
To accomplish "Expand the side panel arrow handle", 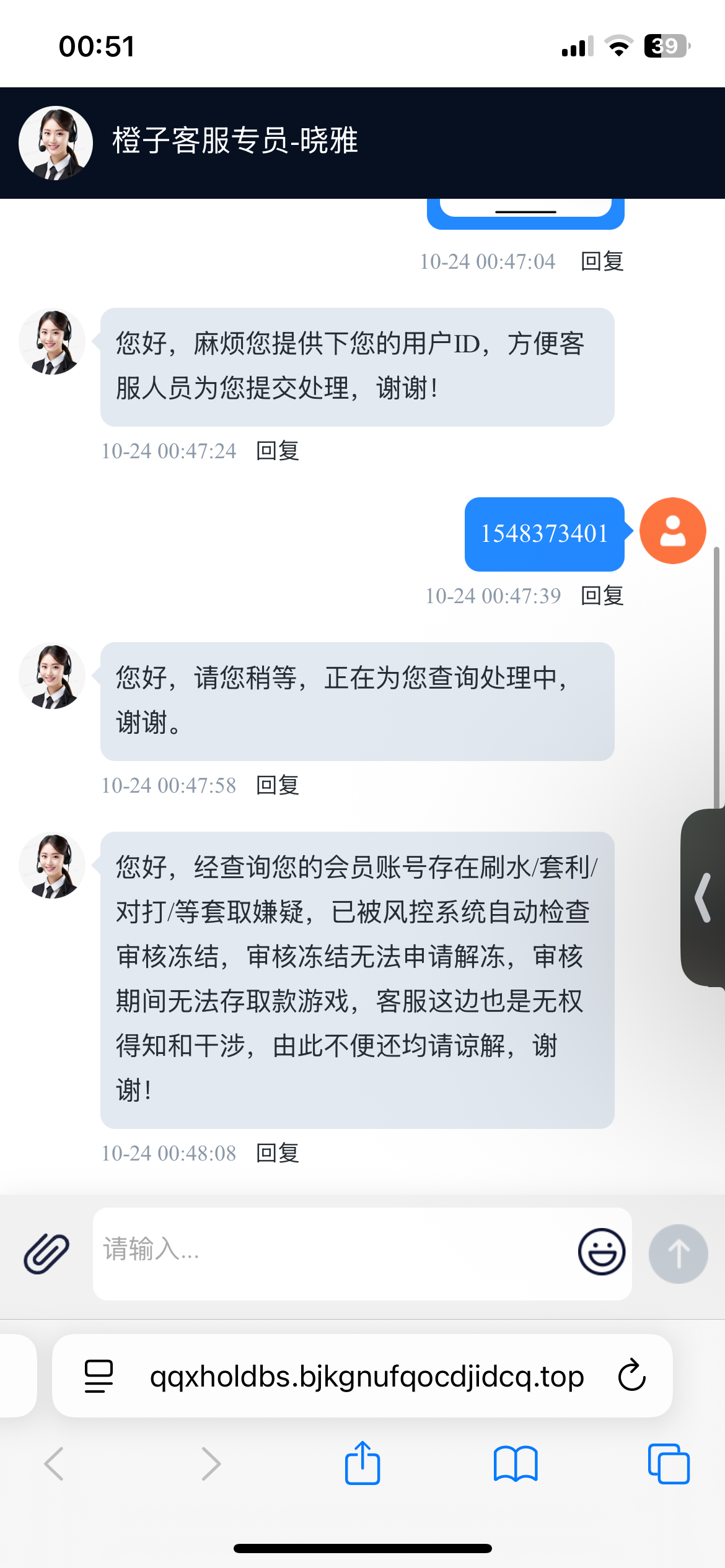I will coord(704,897).
